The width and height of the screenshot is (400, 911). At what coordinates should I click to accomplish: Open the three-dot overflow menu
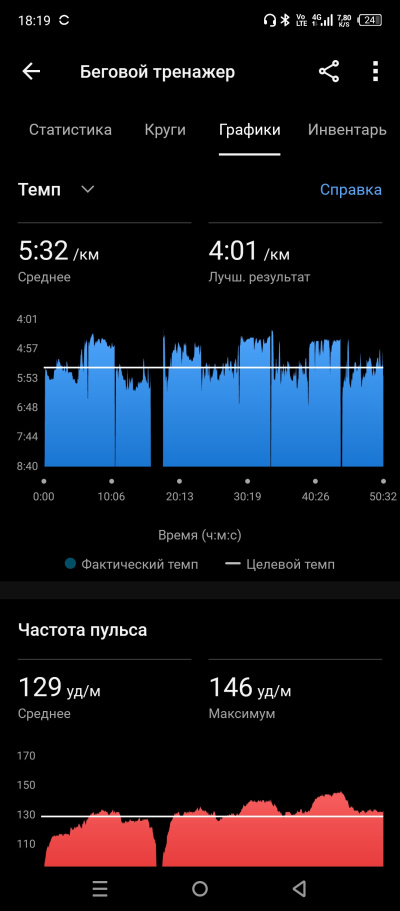coord(376,71)
